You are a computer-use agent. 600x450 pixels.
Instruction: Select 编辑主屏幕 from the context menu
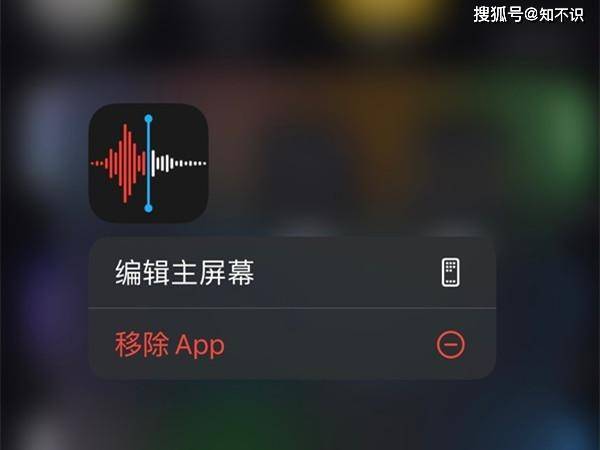[290, 273]
